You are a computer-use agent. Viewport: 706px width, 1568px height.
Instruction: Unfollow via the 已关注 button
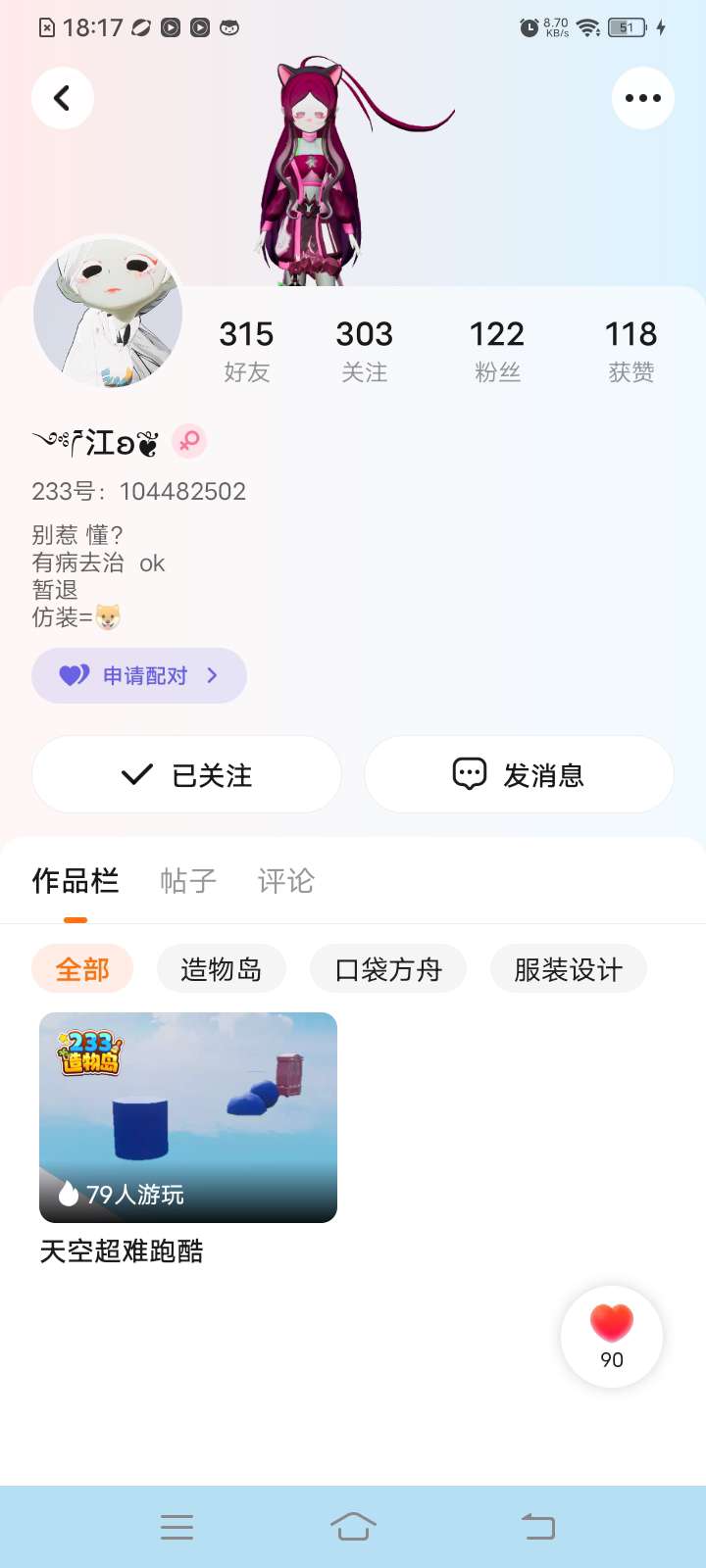tap(186, 775)
